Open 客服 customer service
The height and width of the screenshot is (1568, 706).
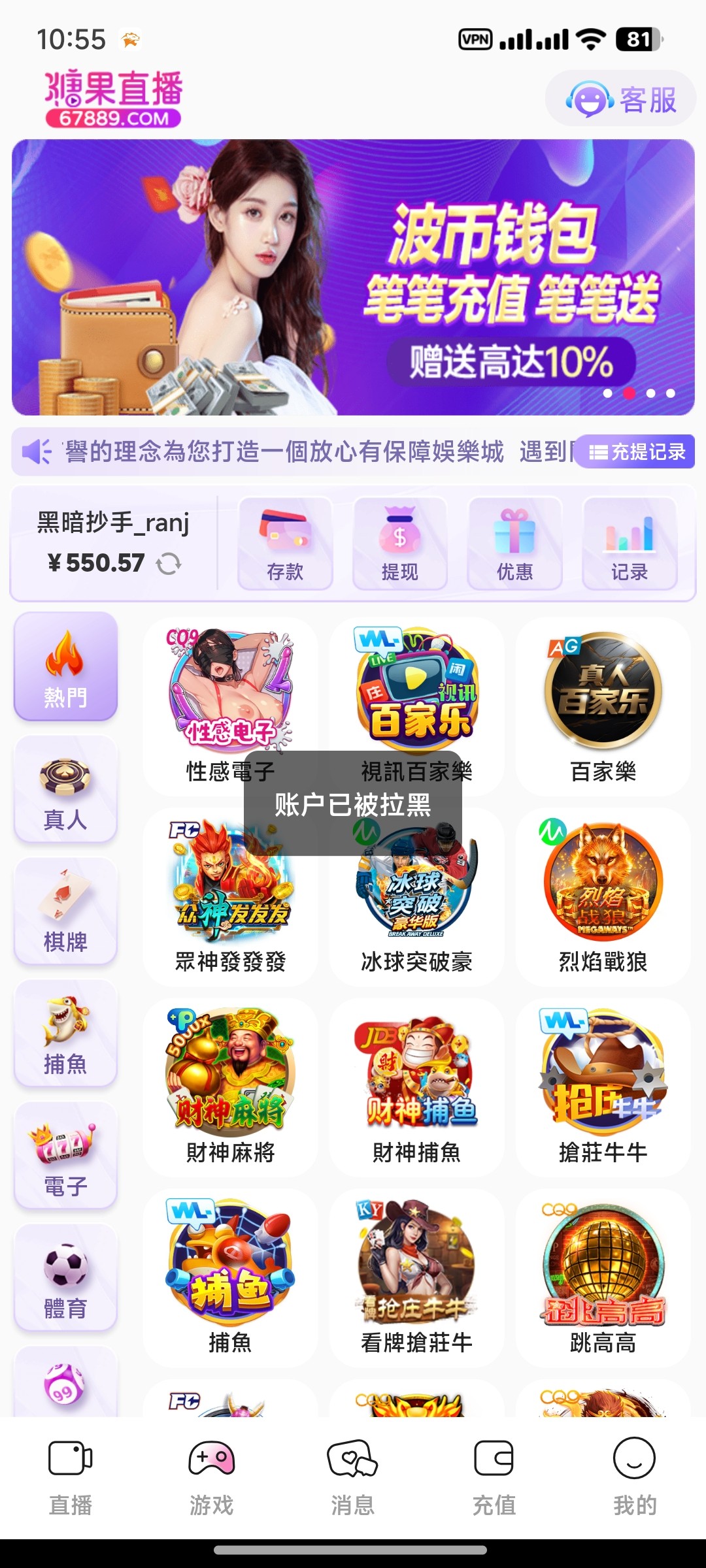(621, 99)
